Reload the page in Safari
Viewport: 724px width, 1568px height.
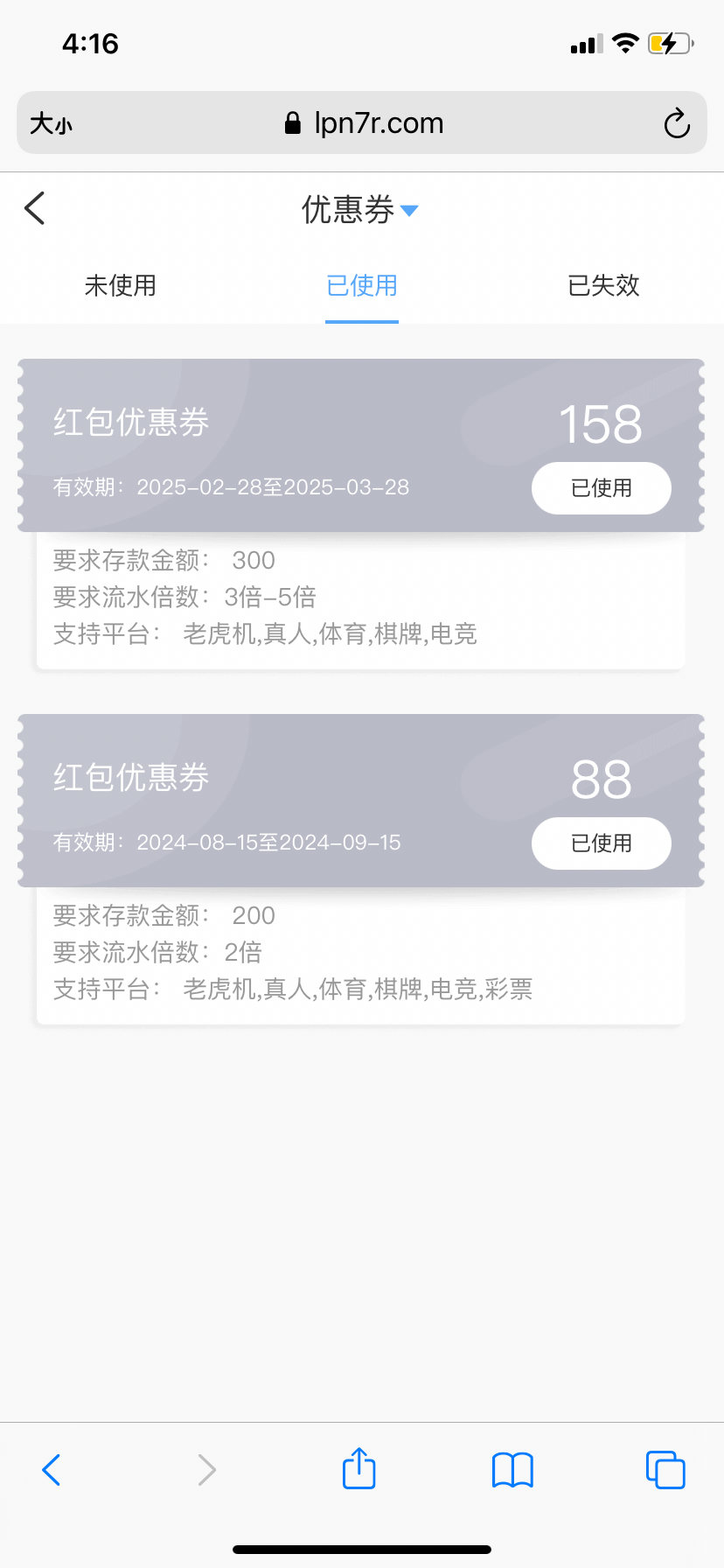coord(677,123)
